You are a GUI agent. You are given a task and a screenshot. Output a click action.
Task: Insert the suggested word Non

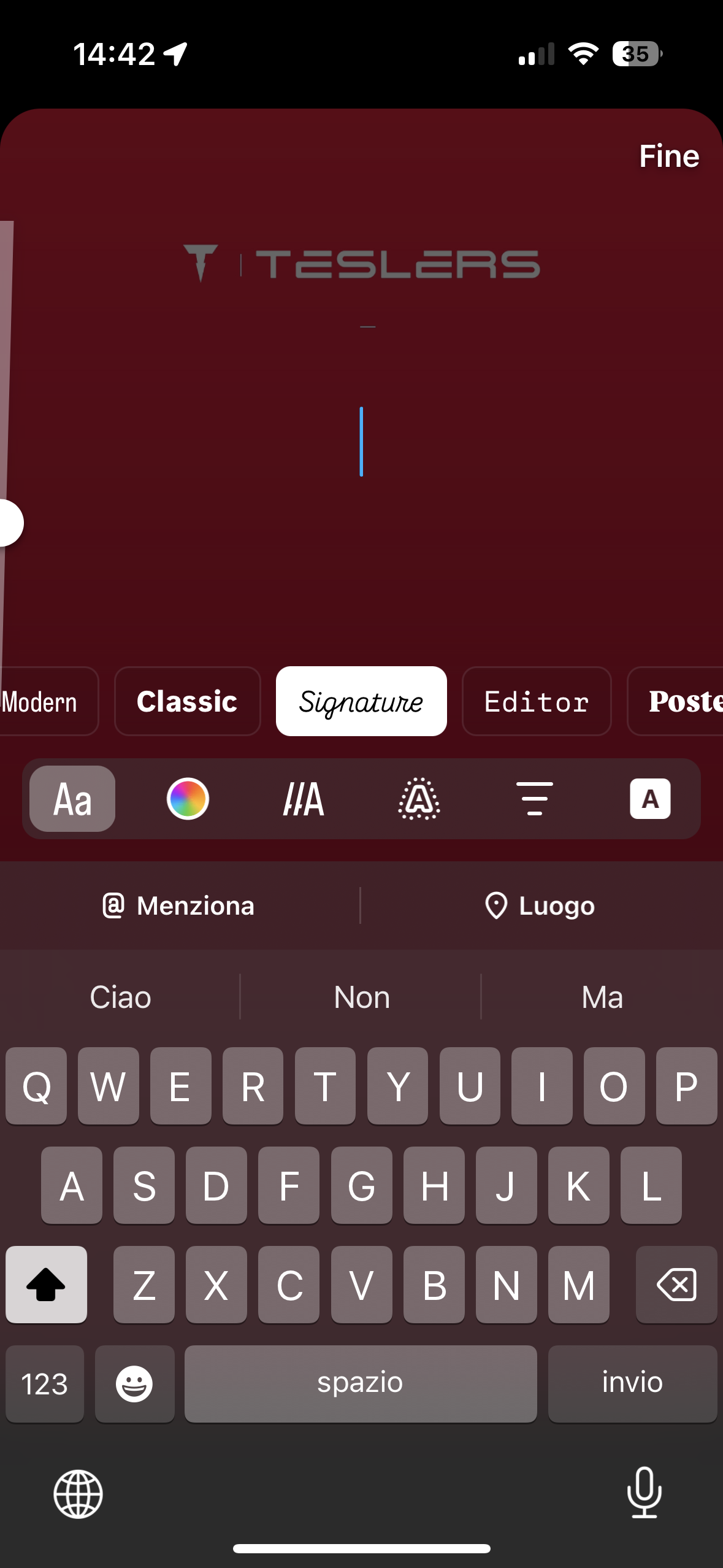(x=362, y=997)
